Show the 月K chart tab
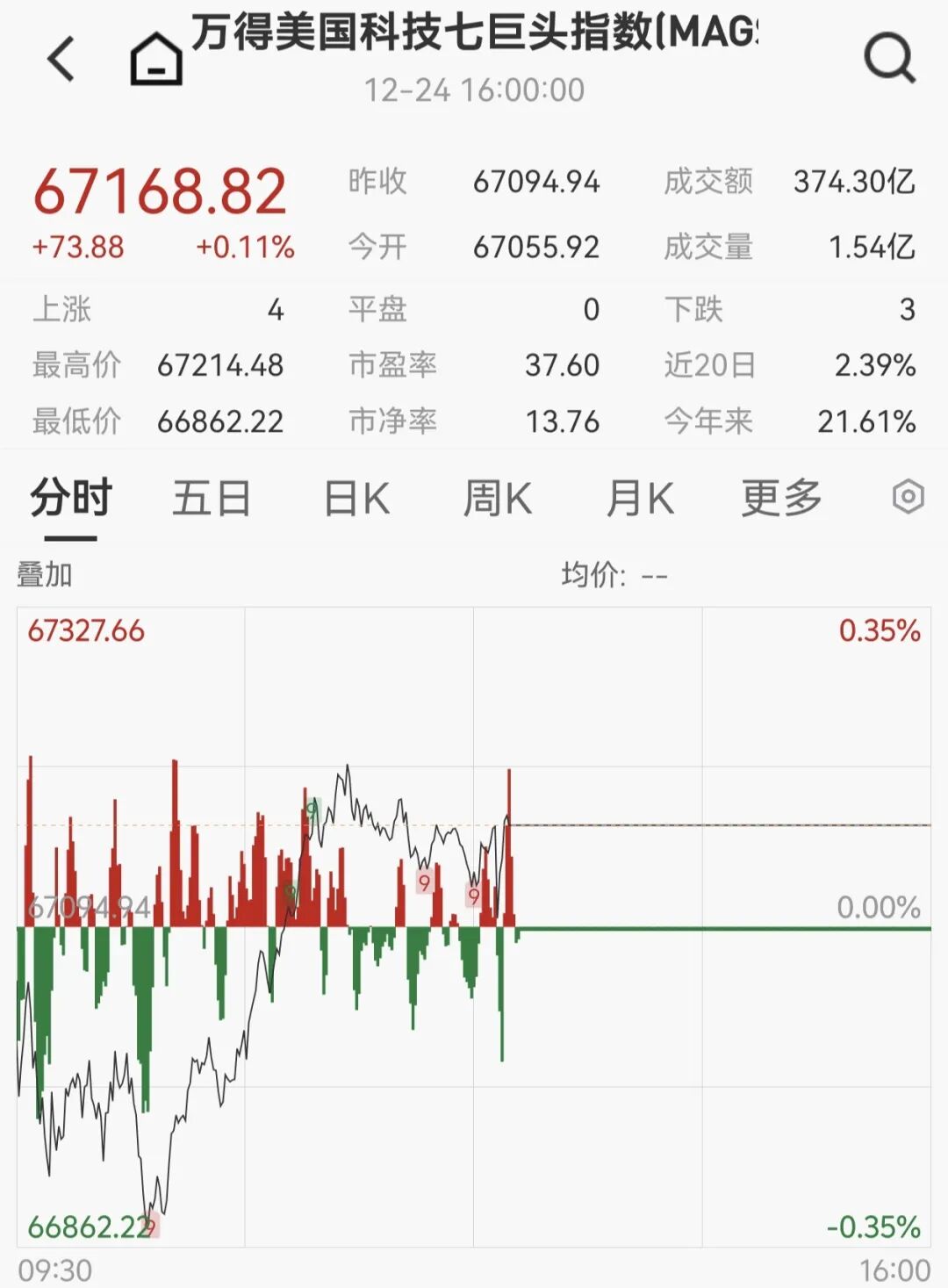This screenshot has width=948, height=1288. click(x=640, y=499)
